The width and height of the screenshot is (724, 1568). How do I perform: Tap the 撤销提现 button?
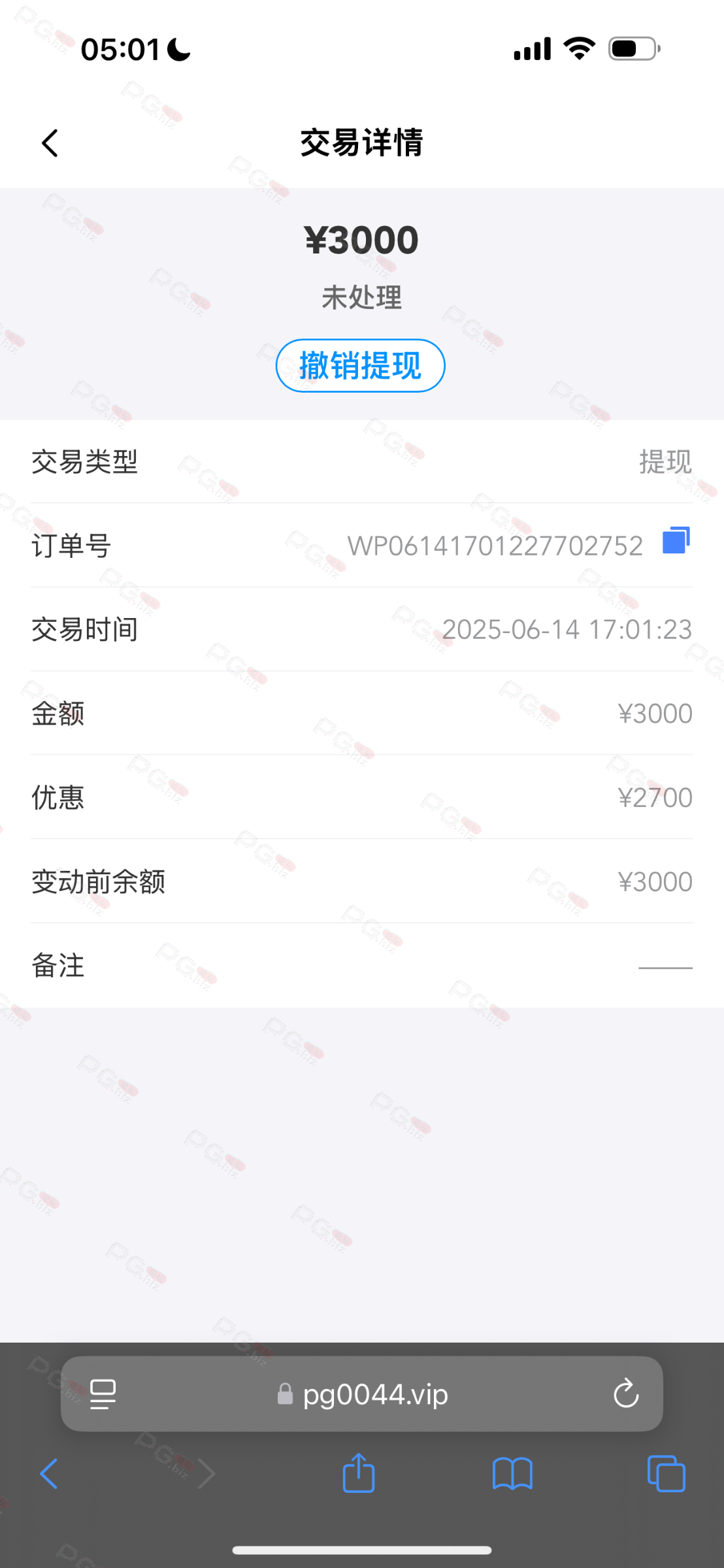coord(361,366)
